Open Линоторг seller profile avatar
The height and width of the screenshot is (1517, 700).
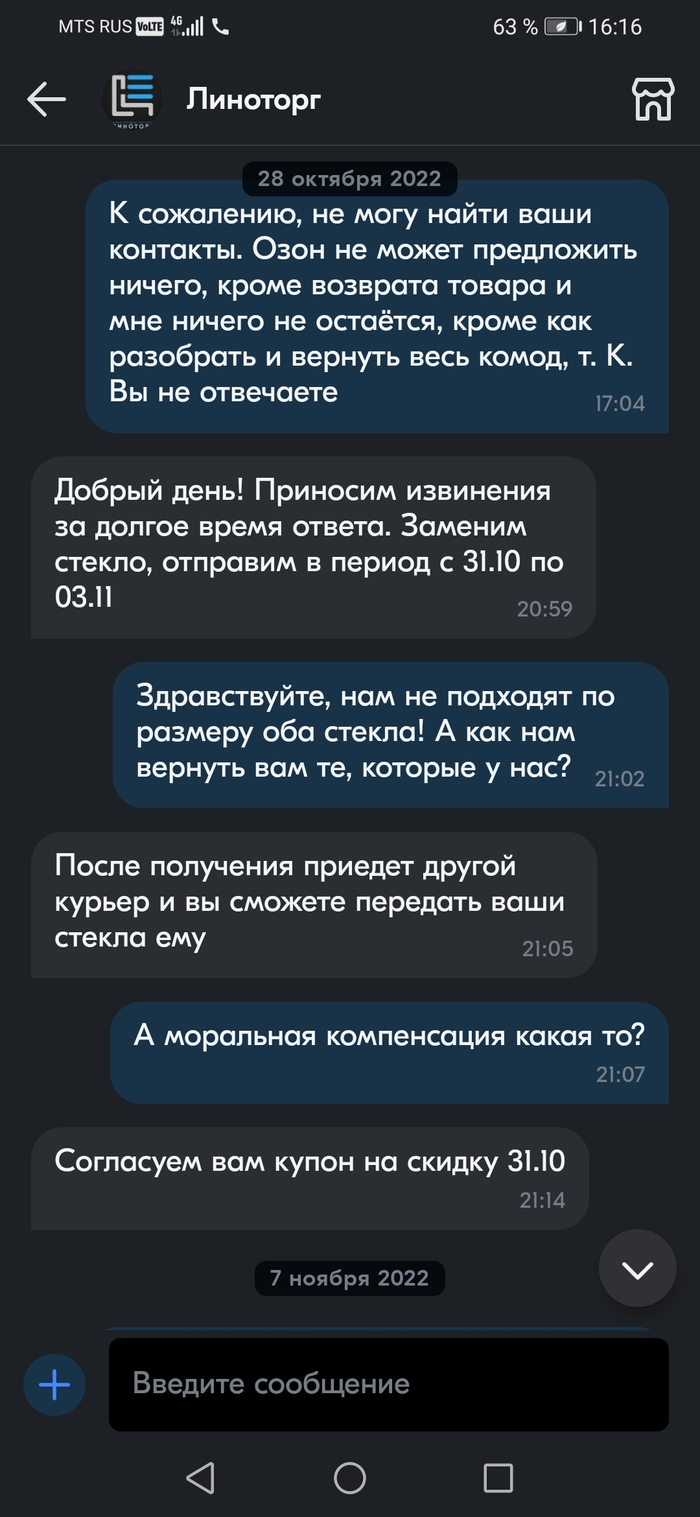133,100
